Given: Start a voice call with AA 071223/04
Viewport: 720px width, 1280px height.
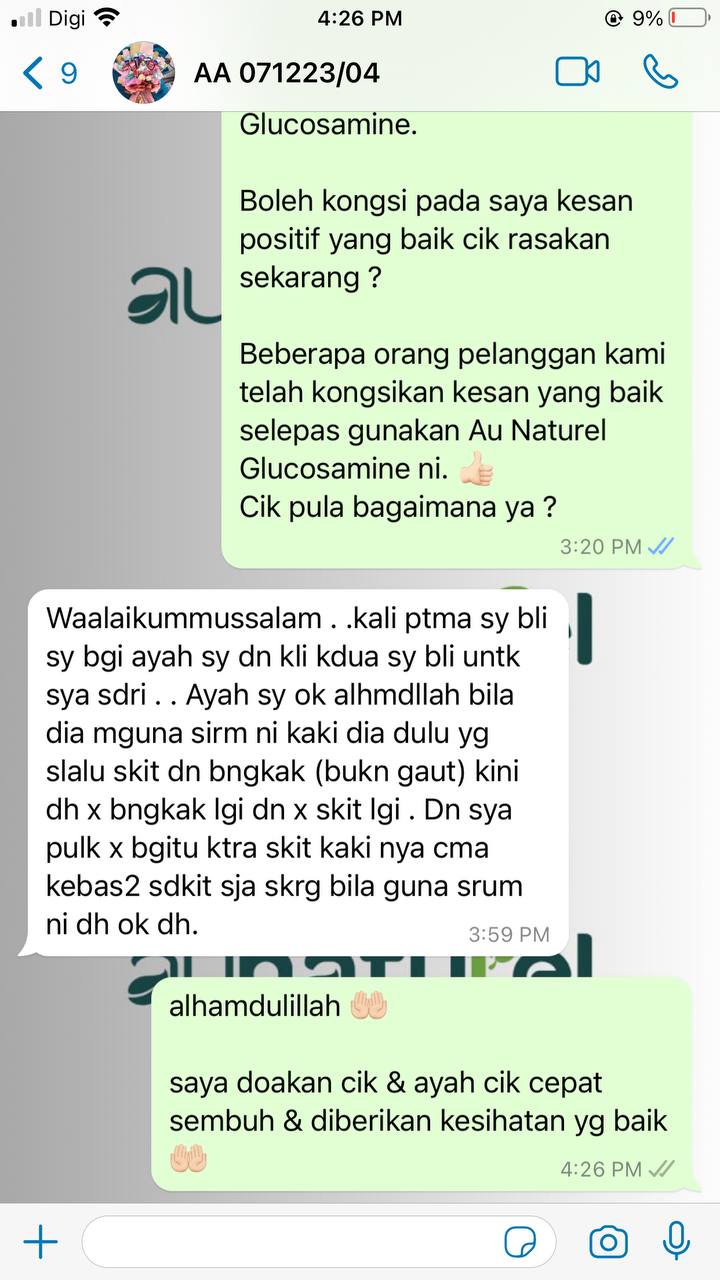Looking at the screenshot, I should pos(660,72).
